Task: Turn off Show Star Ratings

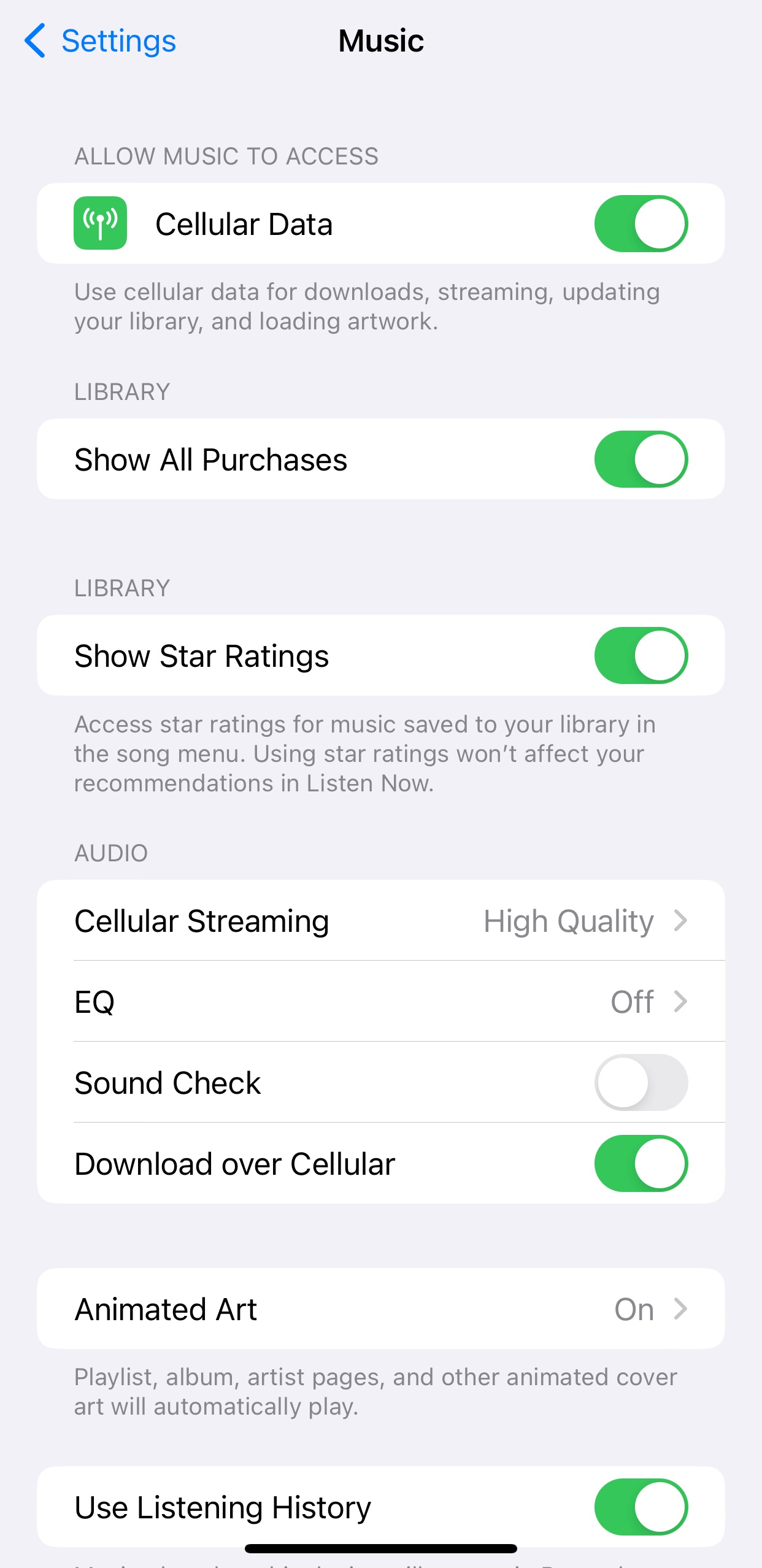Action: point(641,655)
